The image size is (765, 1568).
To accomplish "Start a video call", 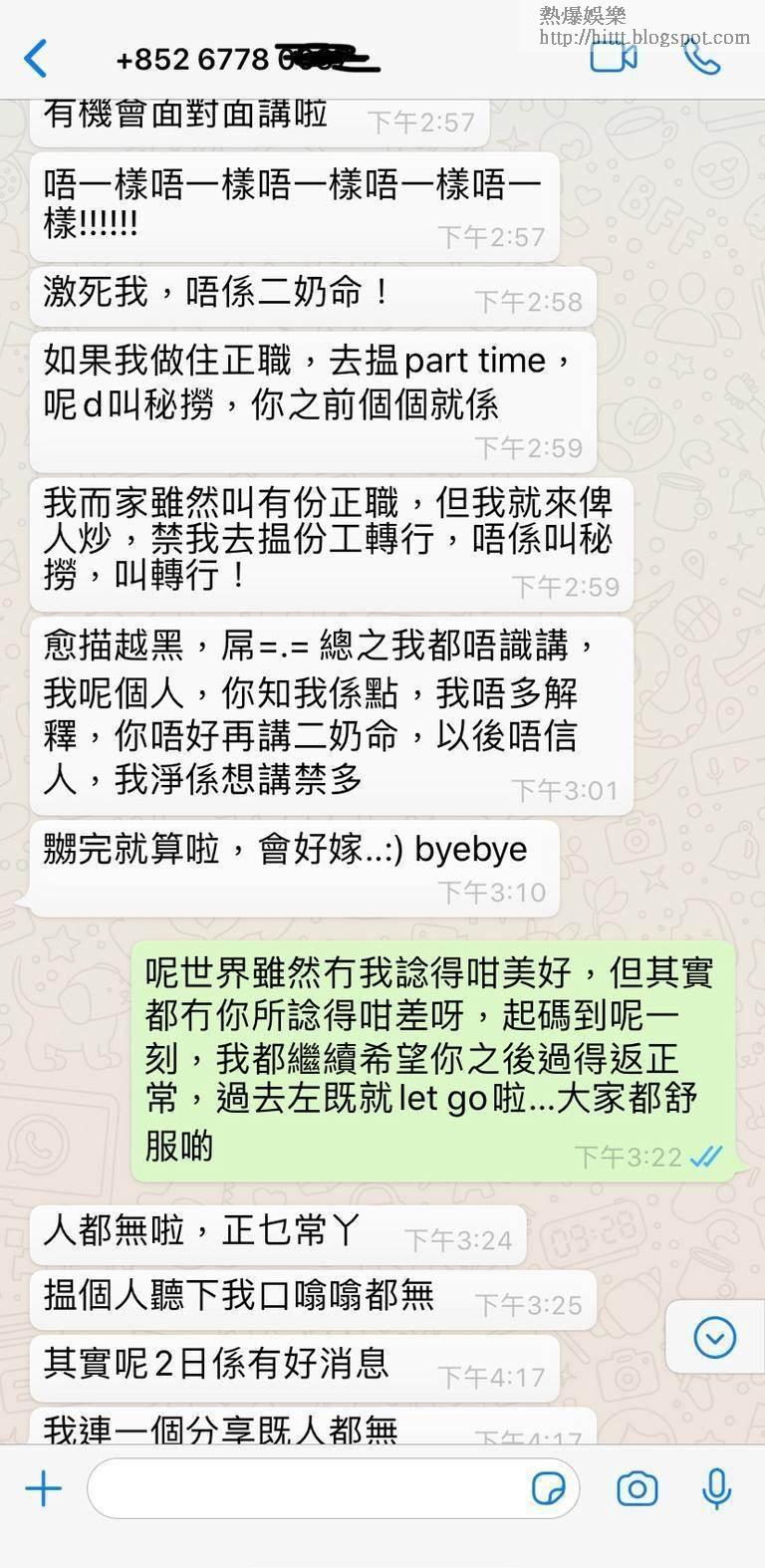I will click(x=613, y=58).
